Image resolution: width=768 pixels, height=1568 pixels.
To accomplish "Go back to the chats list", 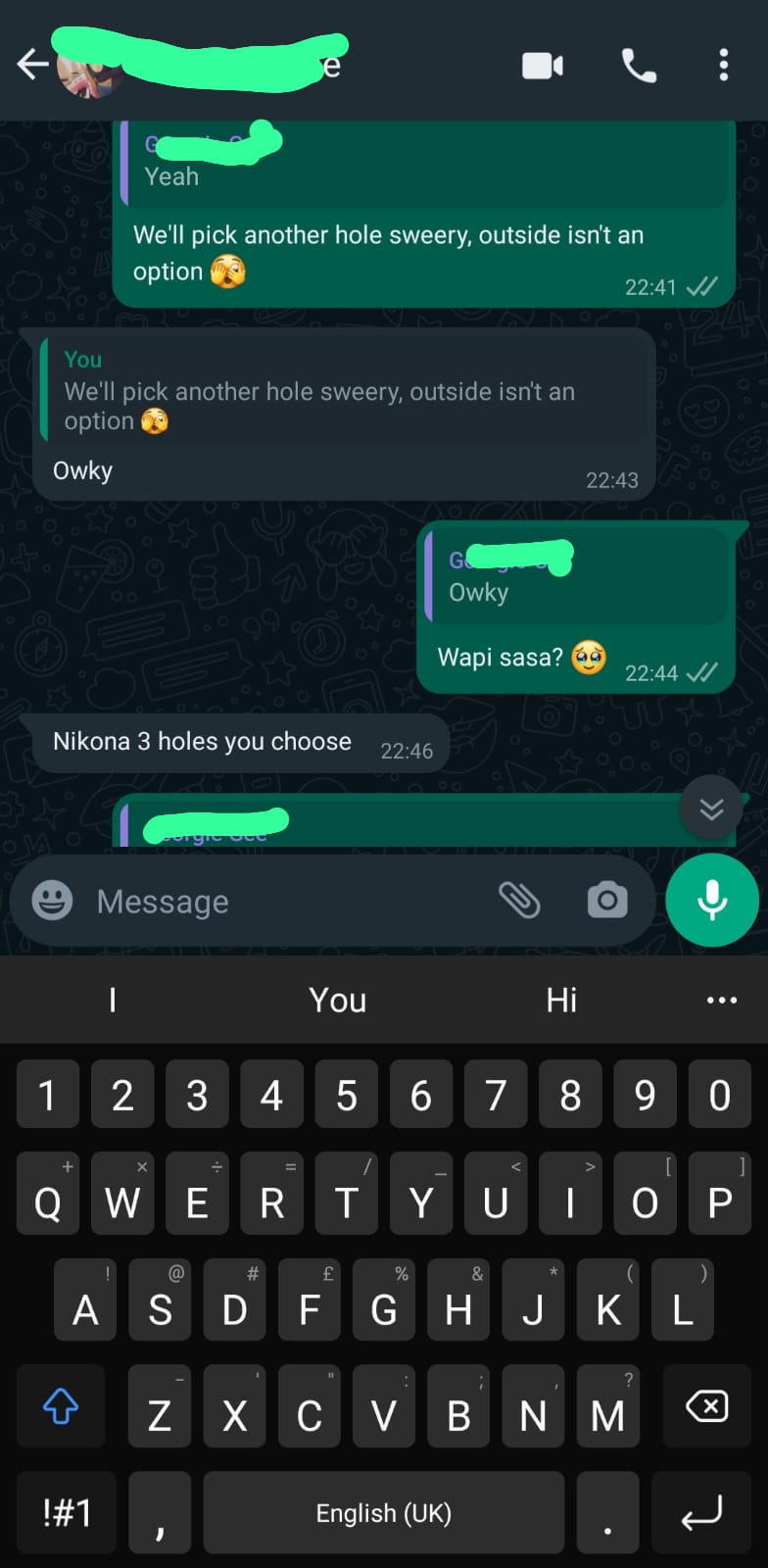I will (32, 65).
